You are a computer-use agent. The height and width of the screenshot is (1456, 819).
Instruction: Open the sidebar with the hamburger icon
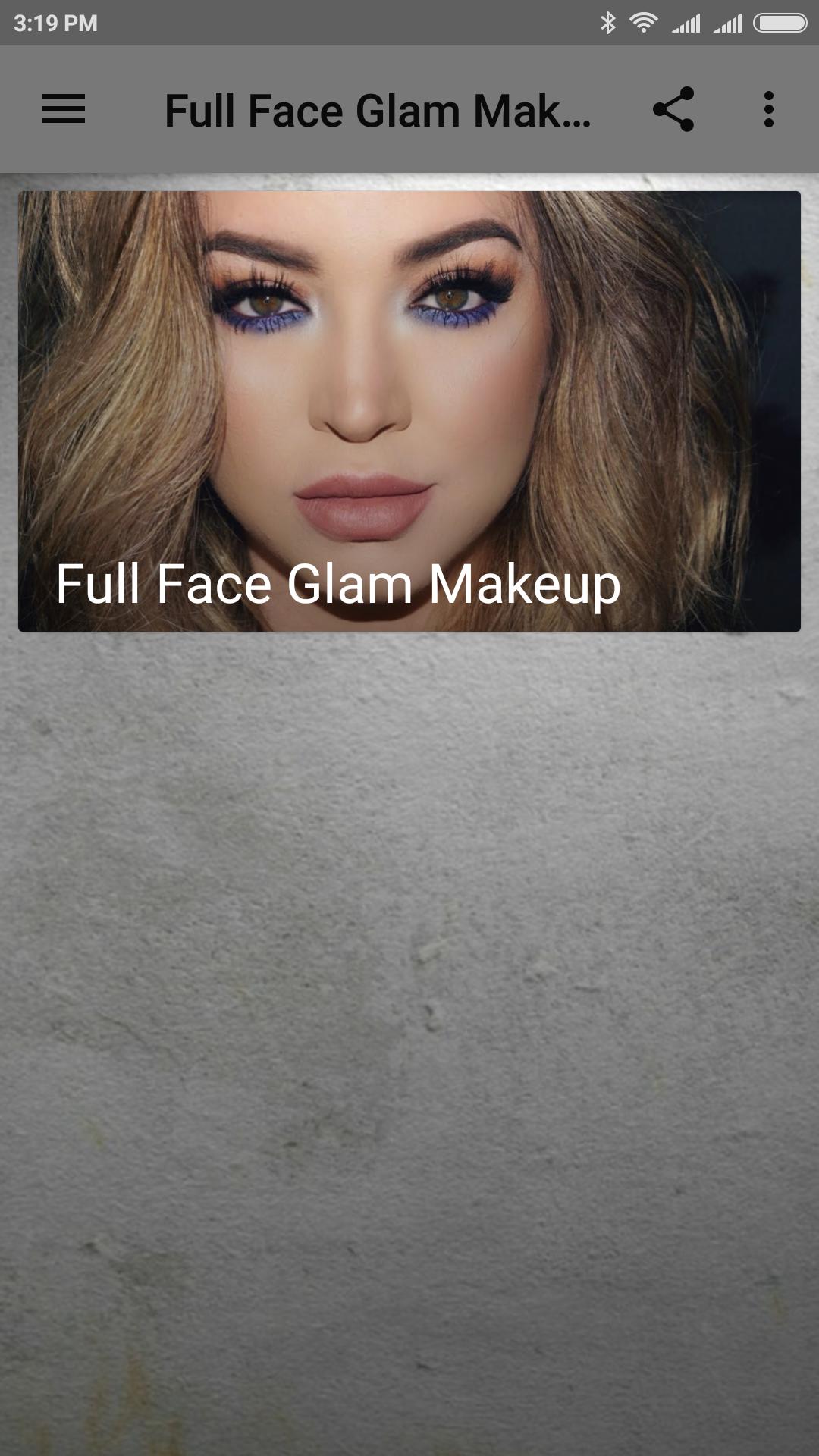click(x=62, y=110)
